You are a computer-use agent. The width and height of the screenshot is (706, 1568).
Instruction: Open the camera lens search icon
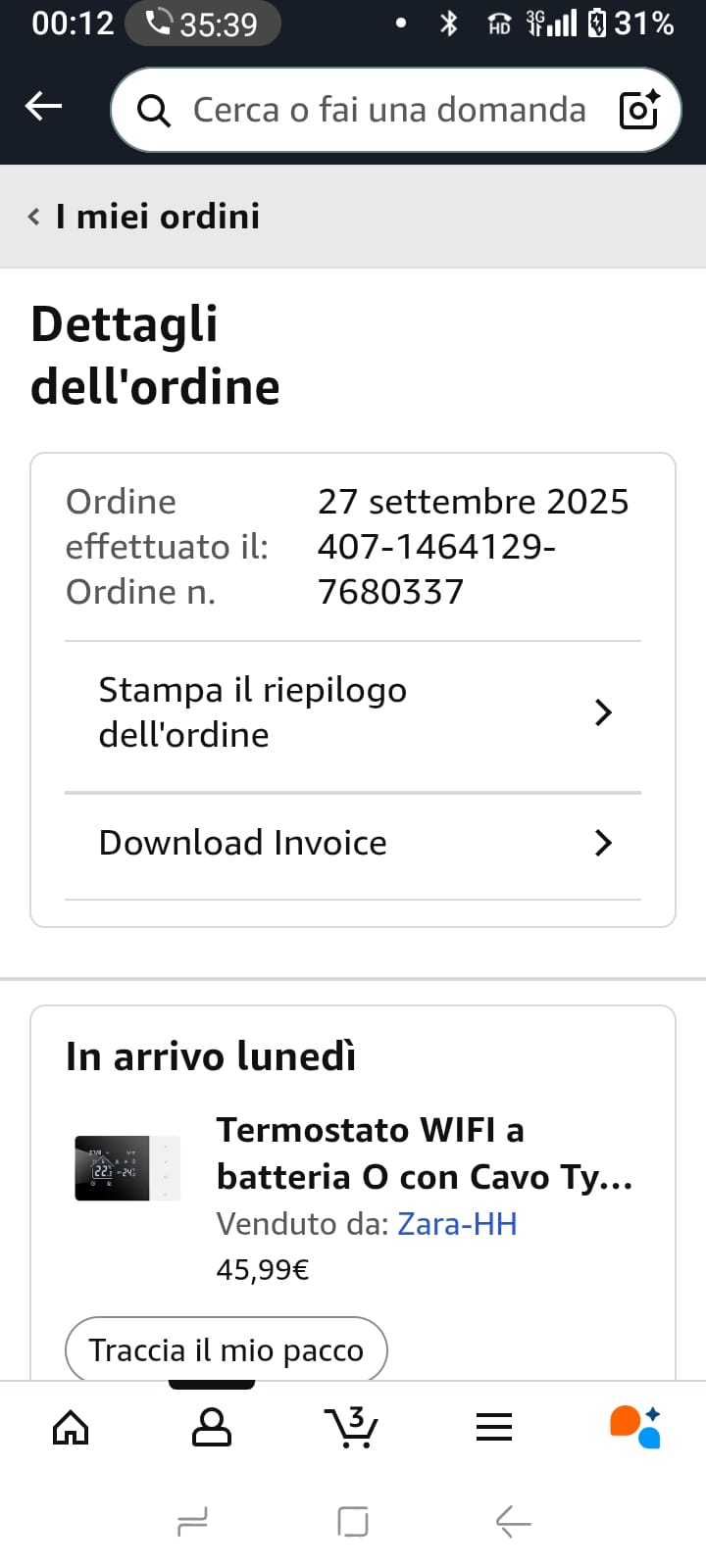[639, 110]
